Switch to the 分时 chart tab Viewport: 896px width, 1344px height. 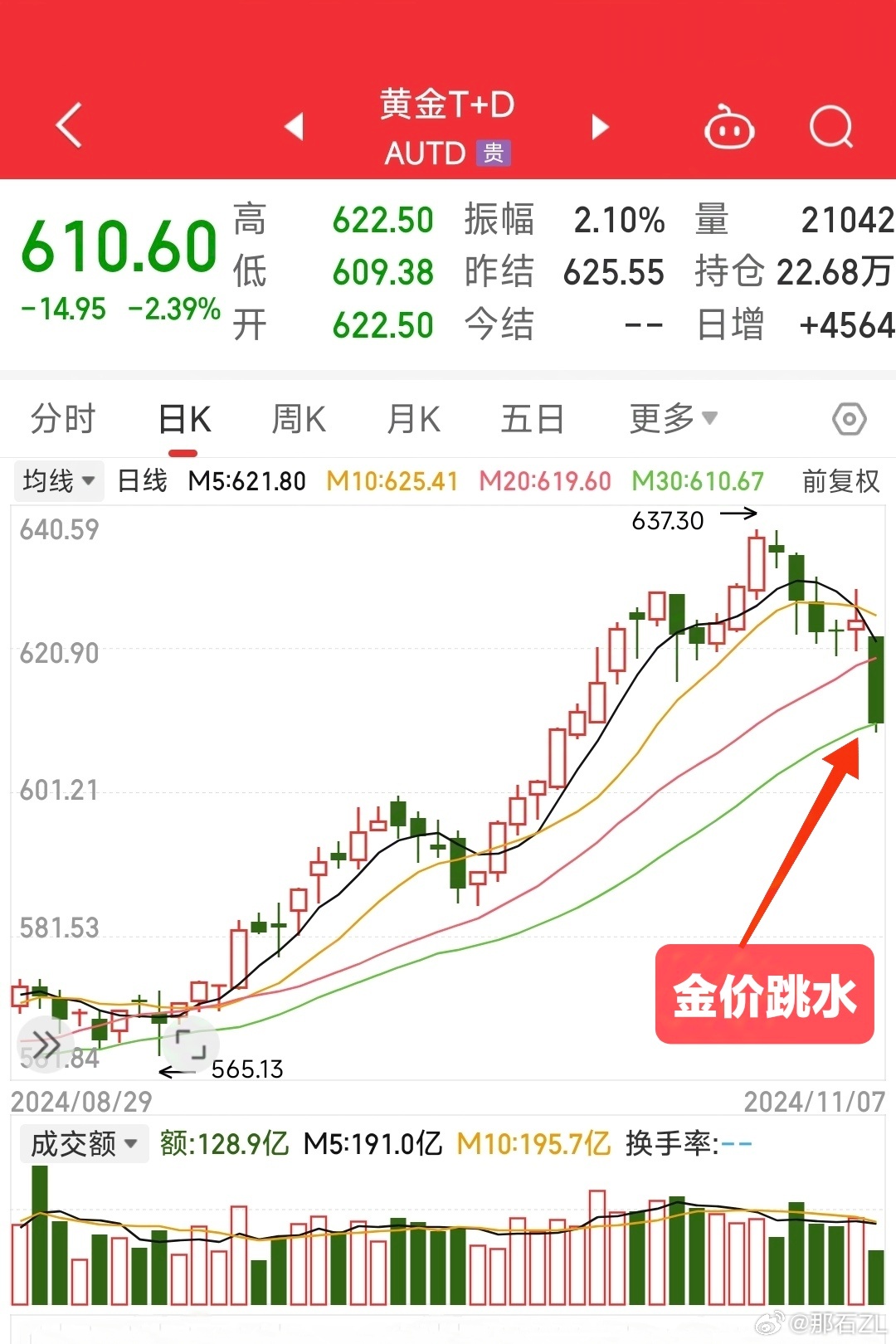[x=63, y=419]
